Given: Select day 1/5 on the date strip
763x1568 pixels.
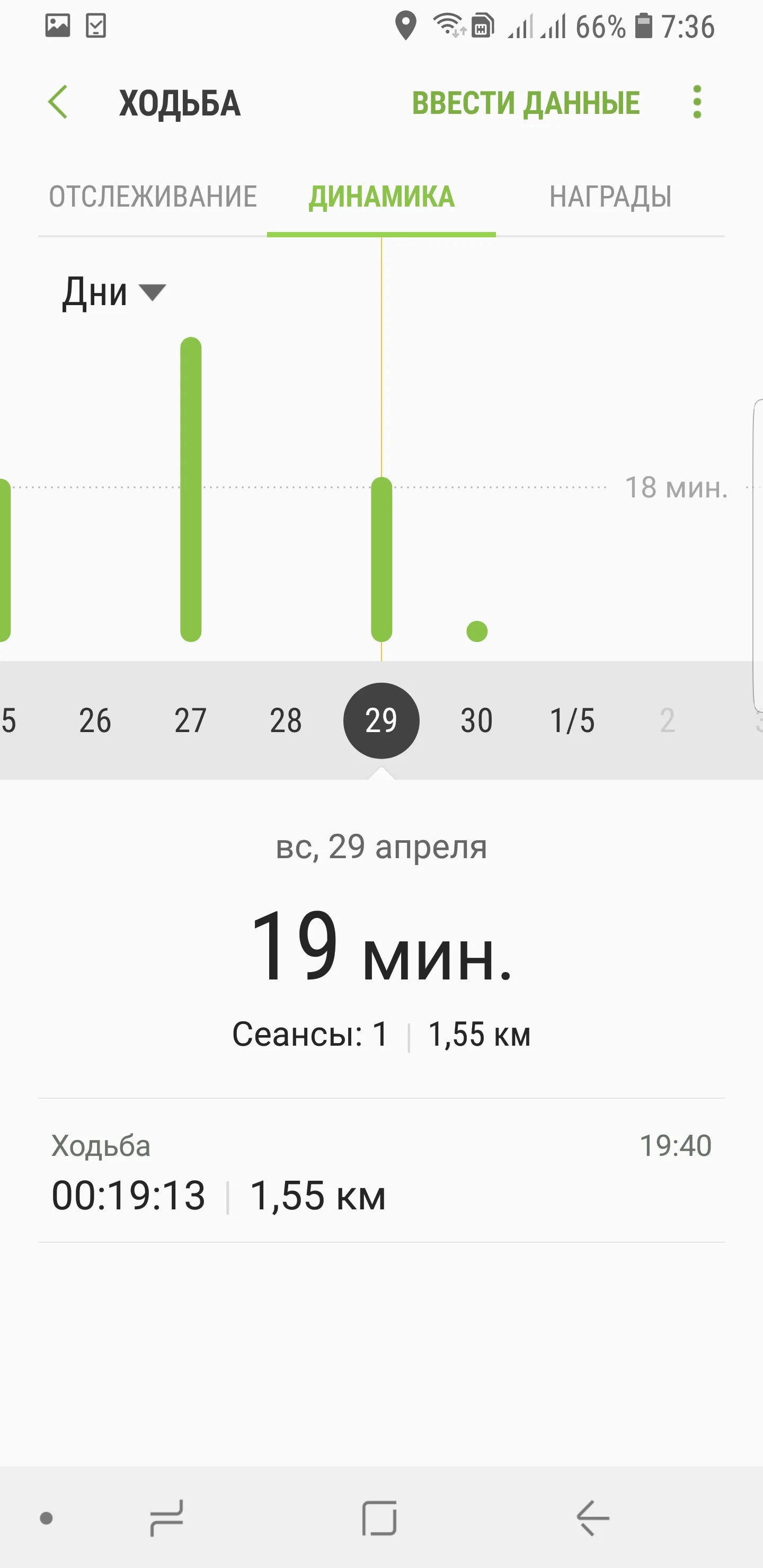Looking at the screenshot, I should 572,720.
